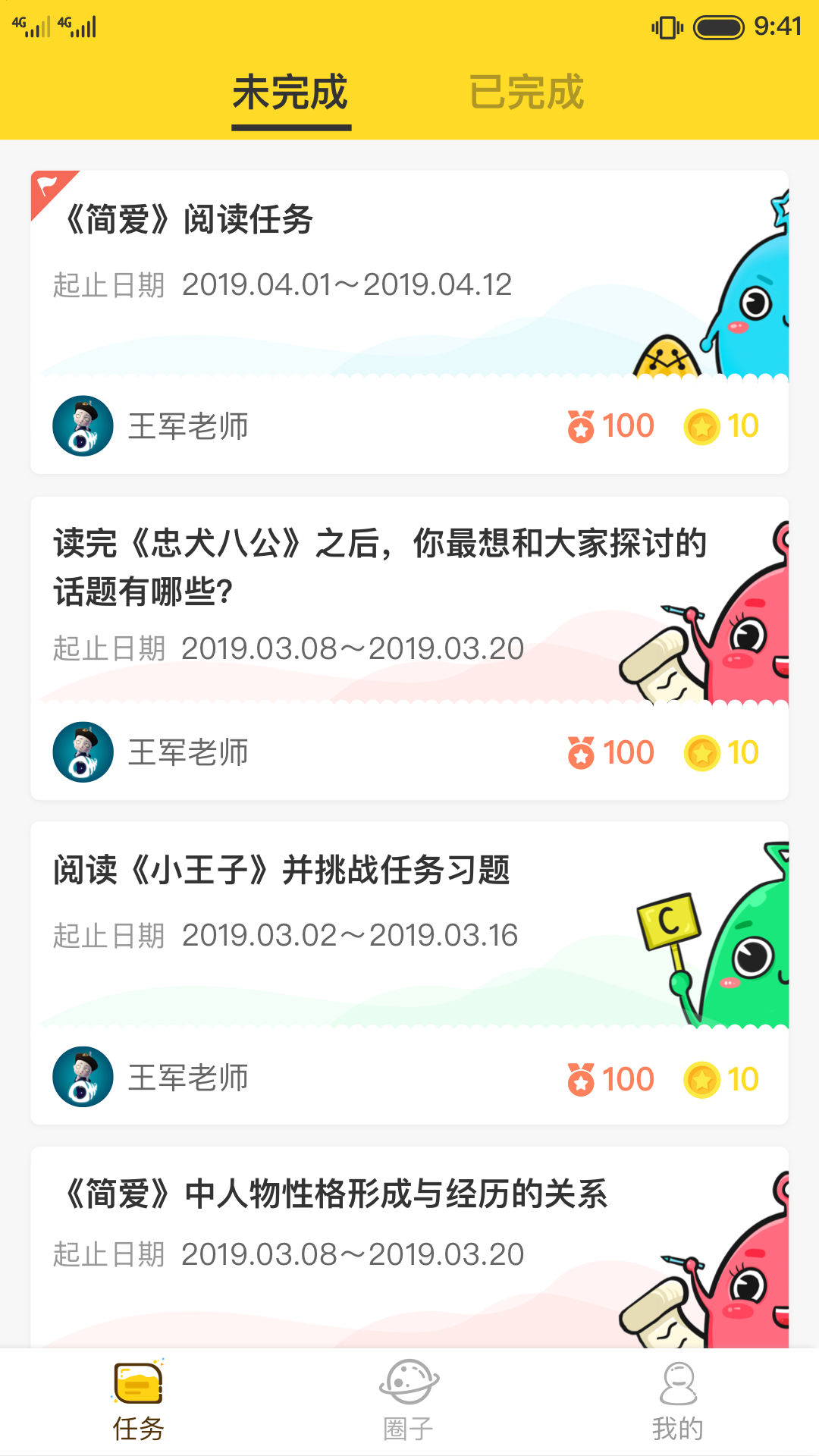Screen dimensions: 819x1456
Task: Click the medal icon showing 100 on the first card
Action: 582,426
